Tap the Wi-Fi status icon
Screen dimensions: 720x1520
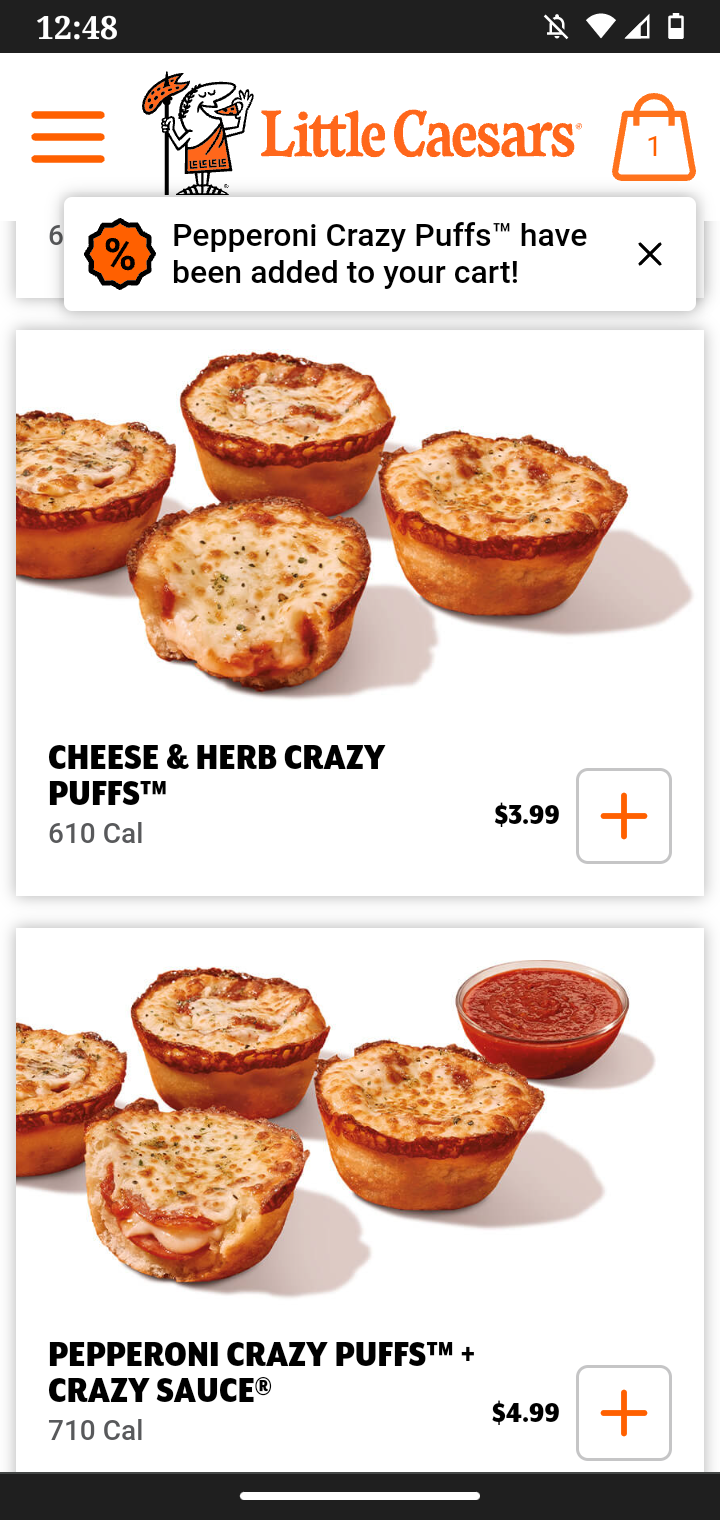(600, 26)
